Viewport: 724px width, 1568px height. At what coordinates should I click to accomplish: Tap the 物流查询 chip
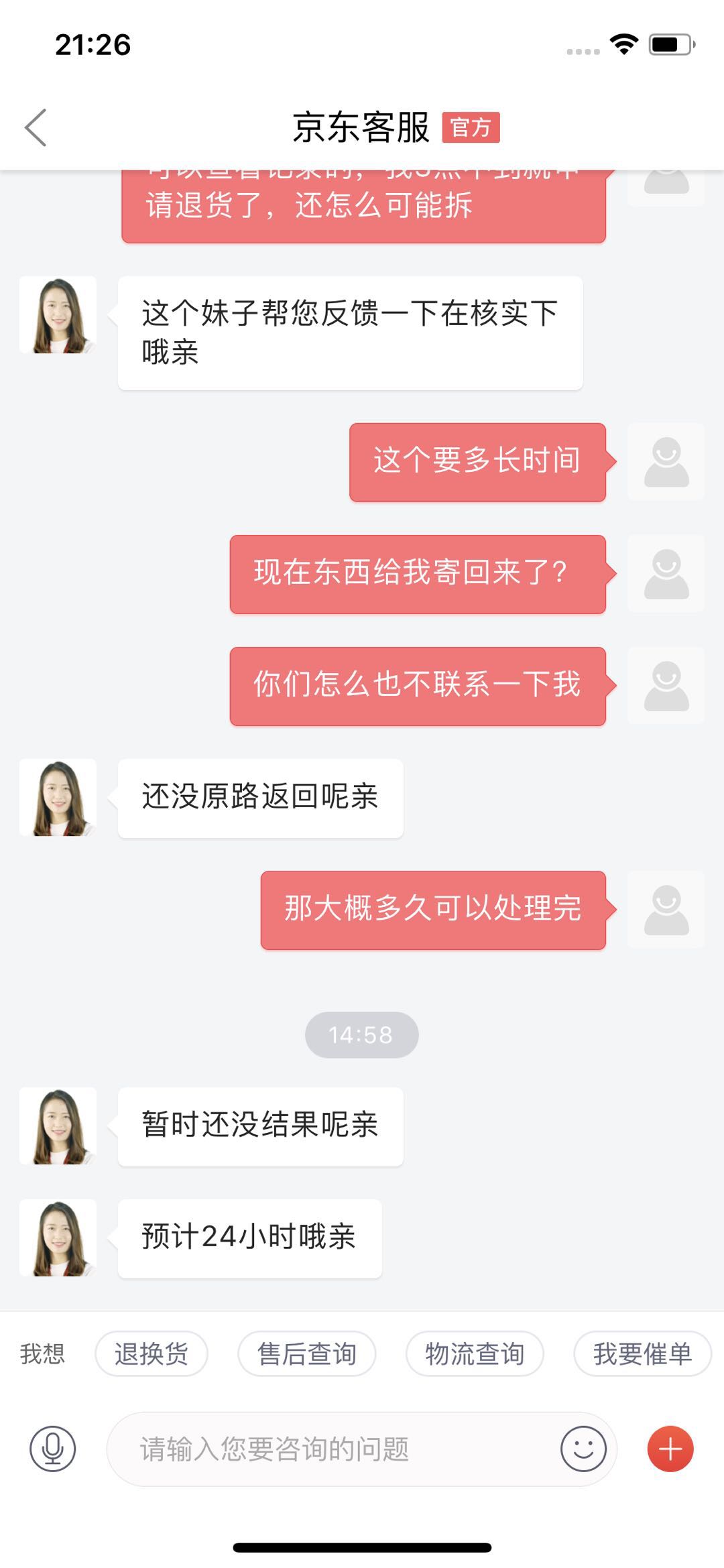point(475,1353)
